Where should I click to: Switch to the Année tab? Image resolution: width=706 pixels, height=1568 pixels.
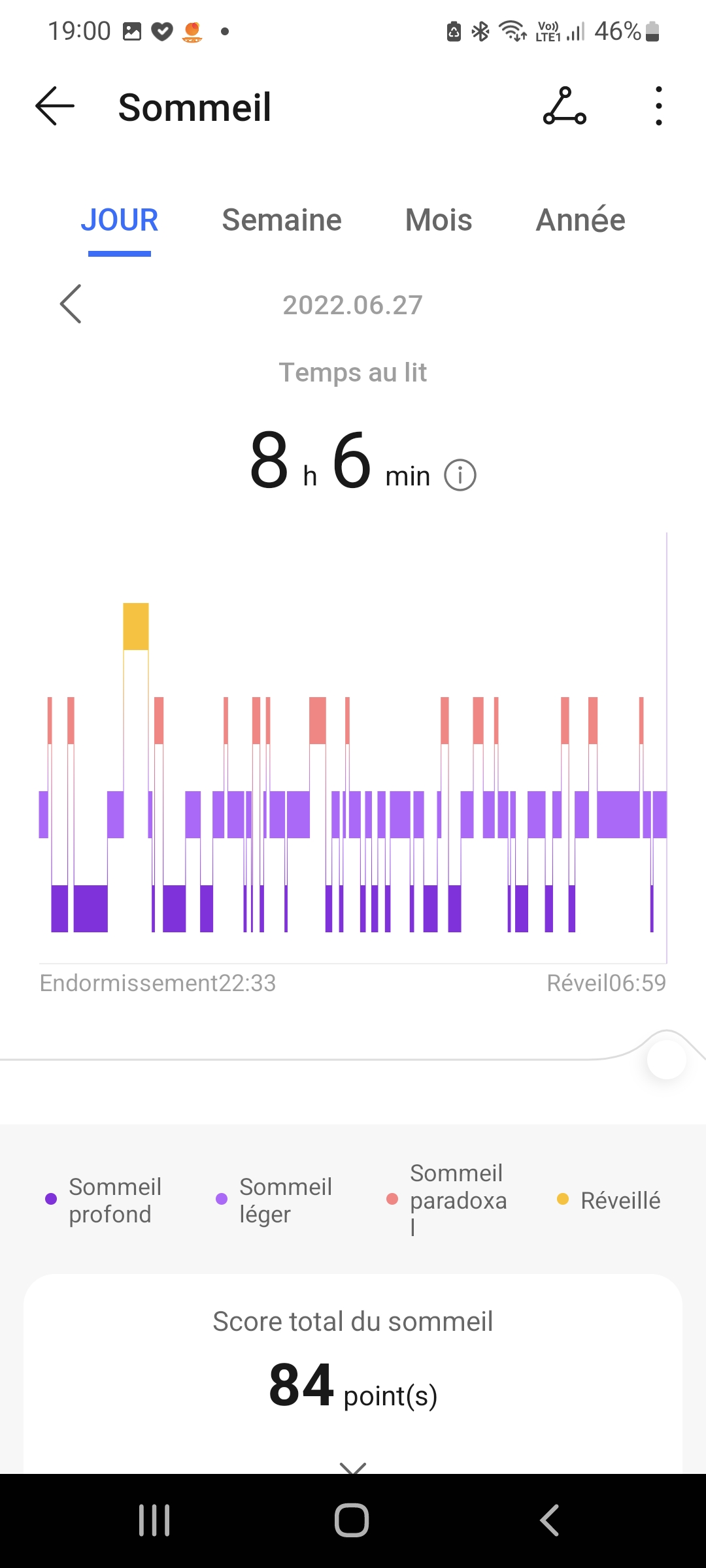[580, 220]
